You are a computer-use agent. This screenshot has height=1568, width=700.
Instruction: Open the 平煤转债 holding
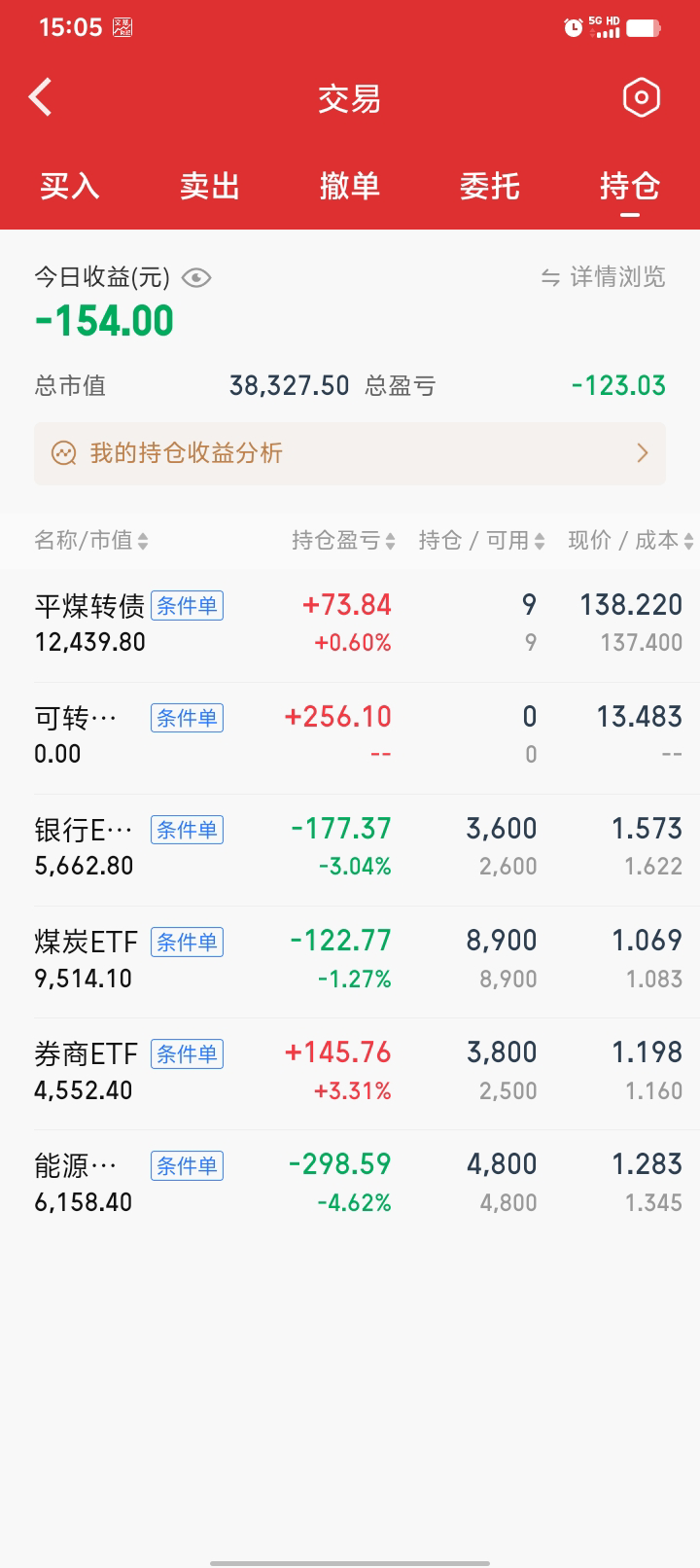click(89, 623)
